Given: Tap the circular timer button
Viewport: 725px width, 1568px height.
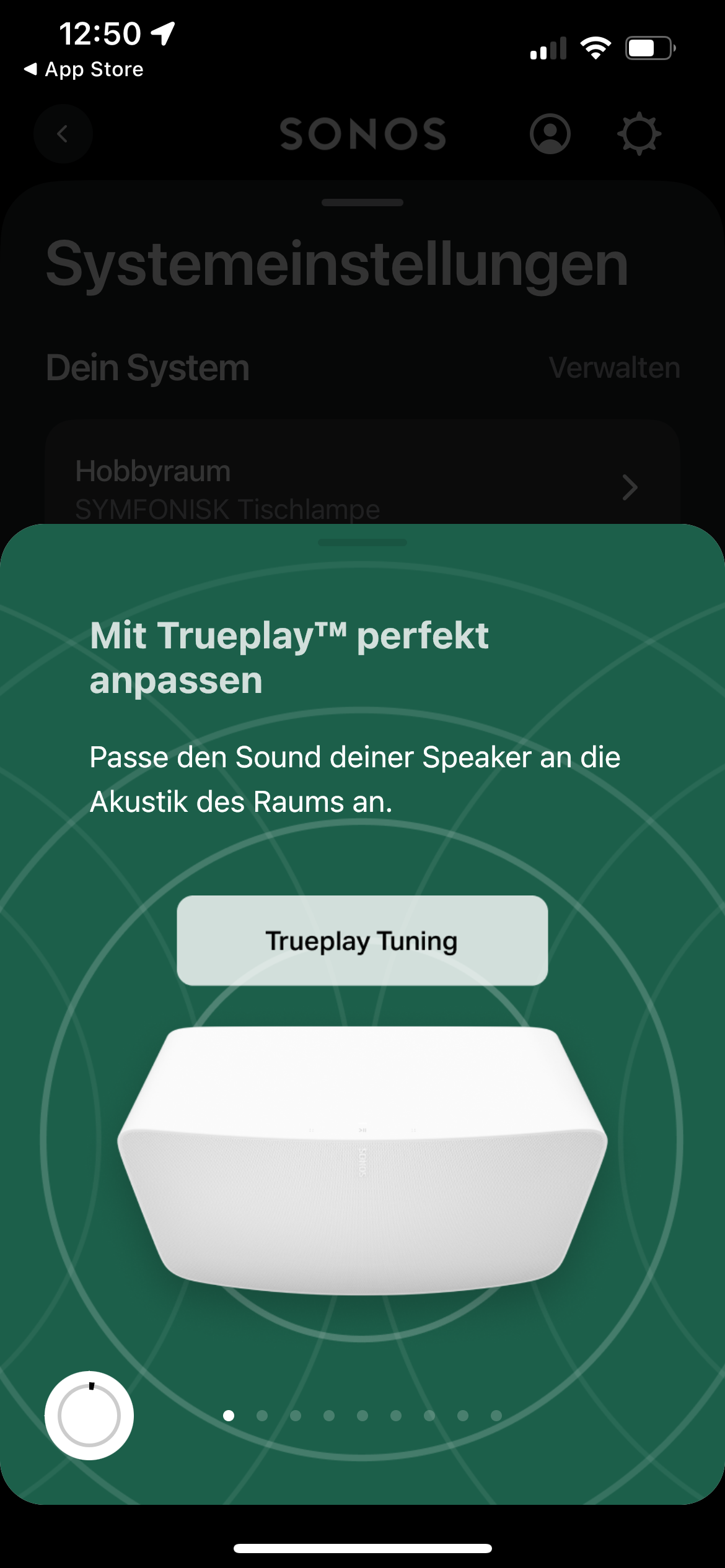Looking at the screenshot, I should click(x=89, y=1415).
